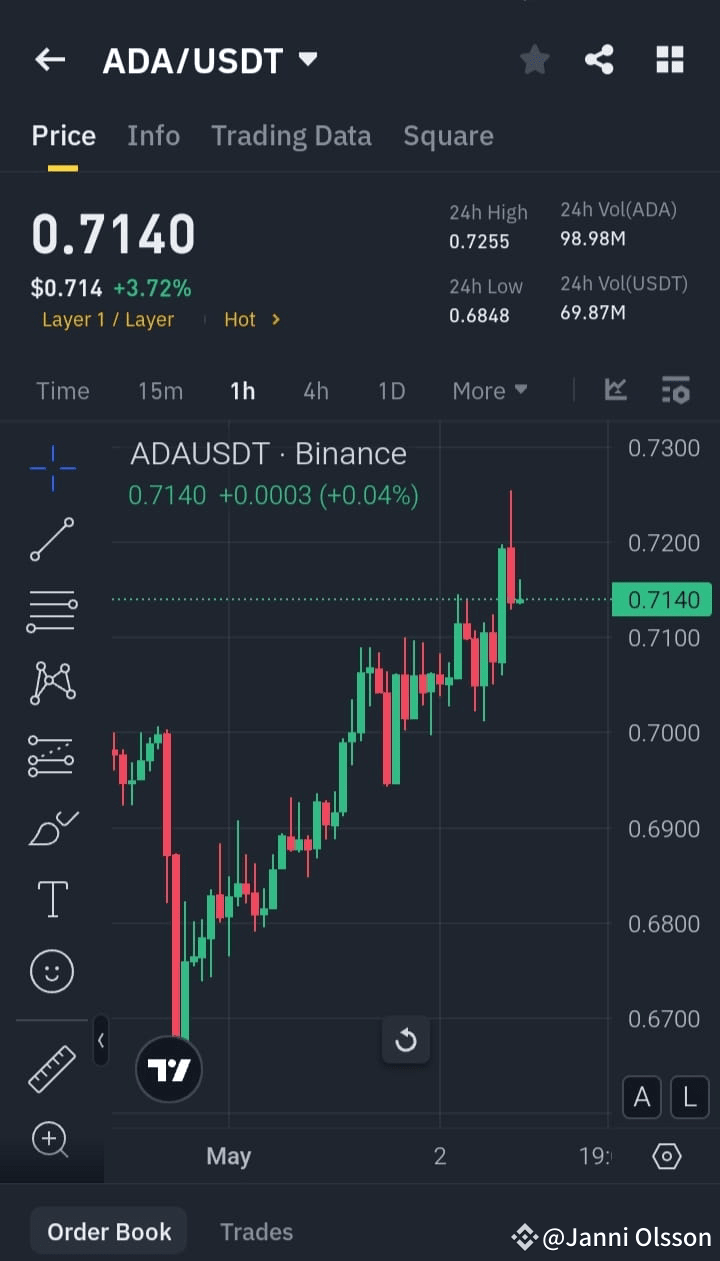Pick the brush drawing tool
720x1261 pixels.
point(52,828)
